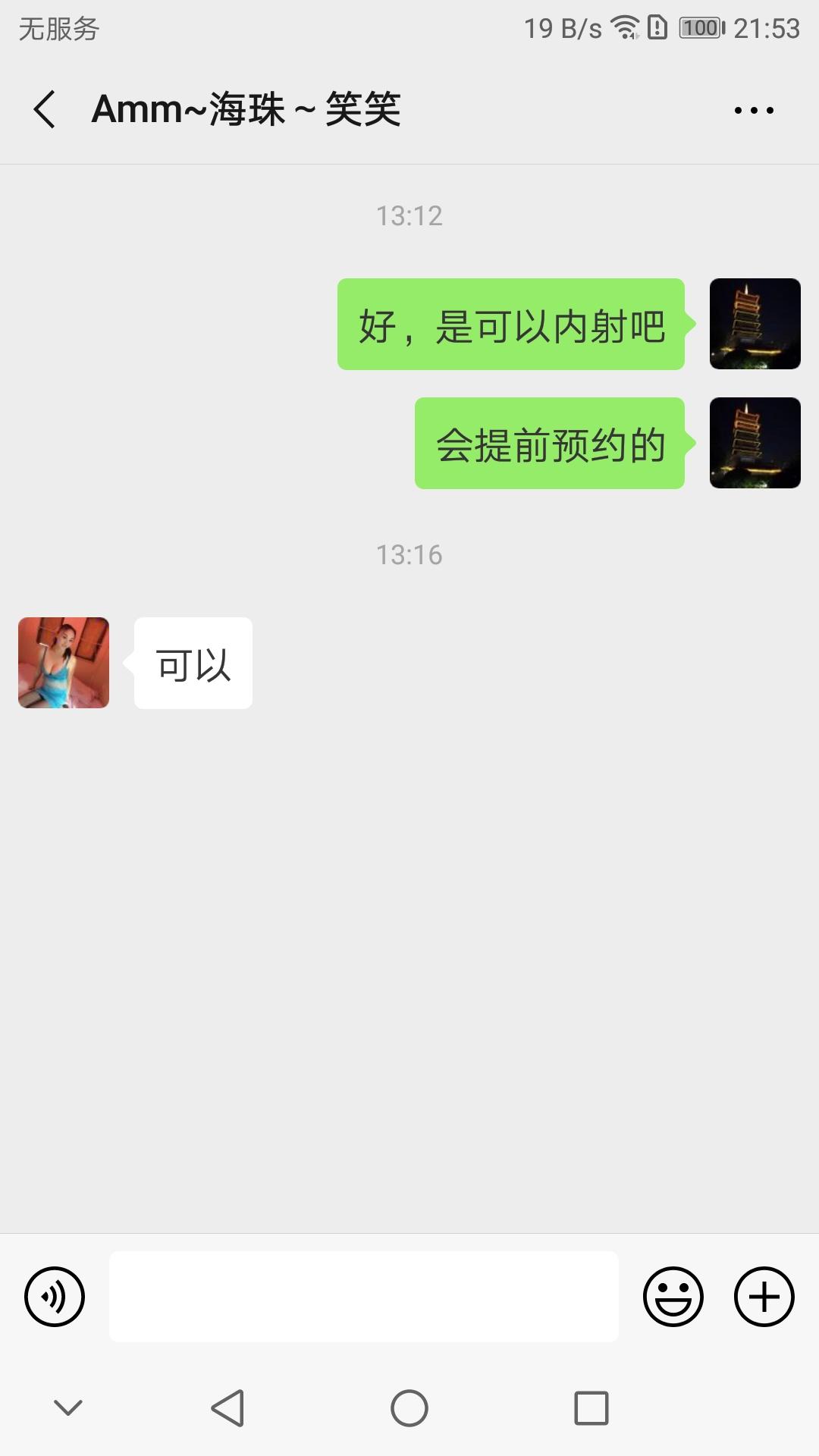Tap the Wi-Fi status bar icon
Screen dimensions: 819x1456
click(x=624, y=27)
